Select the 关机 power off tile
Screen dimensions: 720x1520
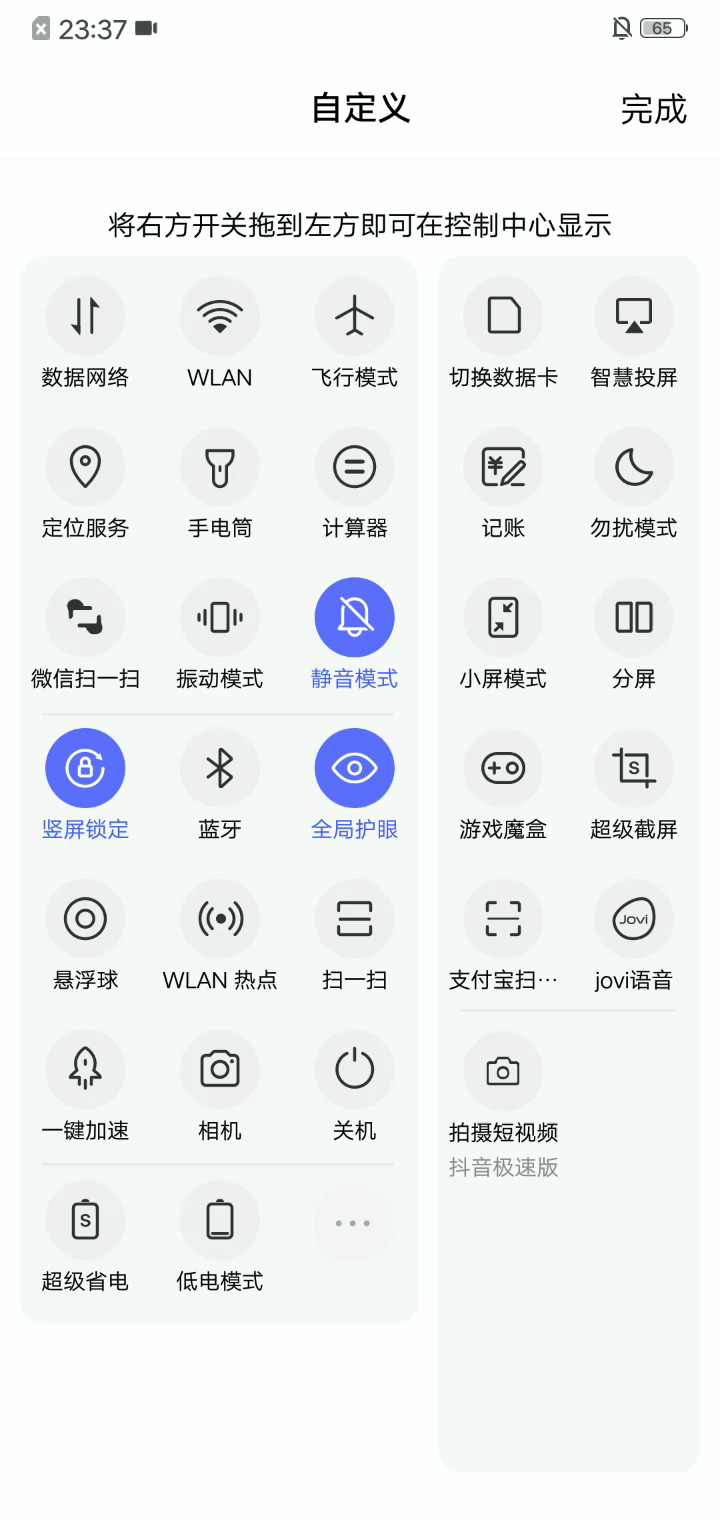point(354,1070)
